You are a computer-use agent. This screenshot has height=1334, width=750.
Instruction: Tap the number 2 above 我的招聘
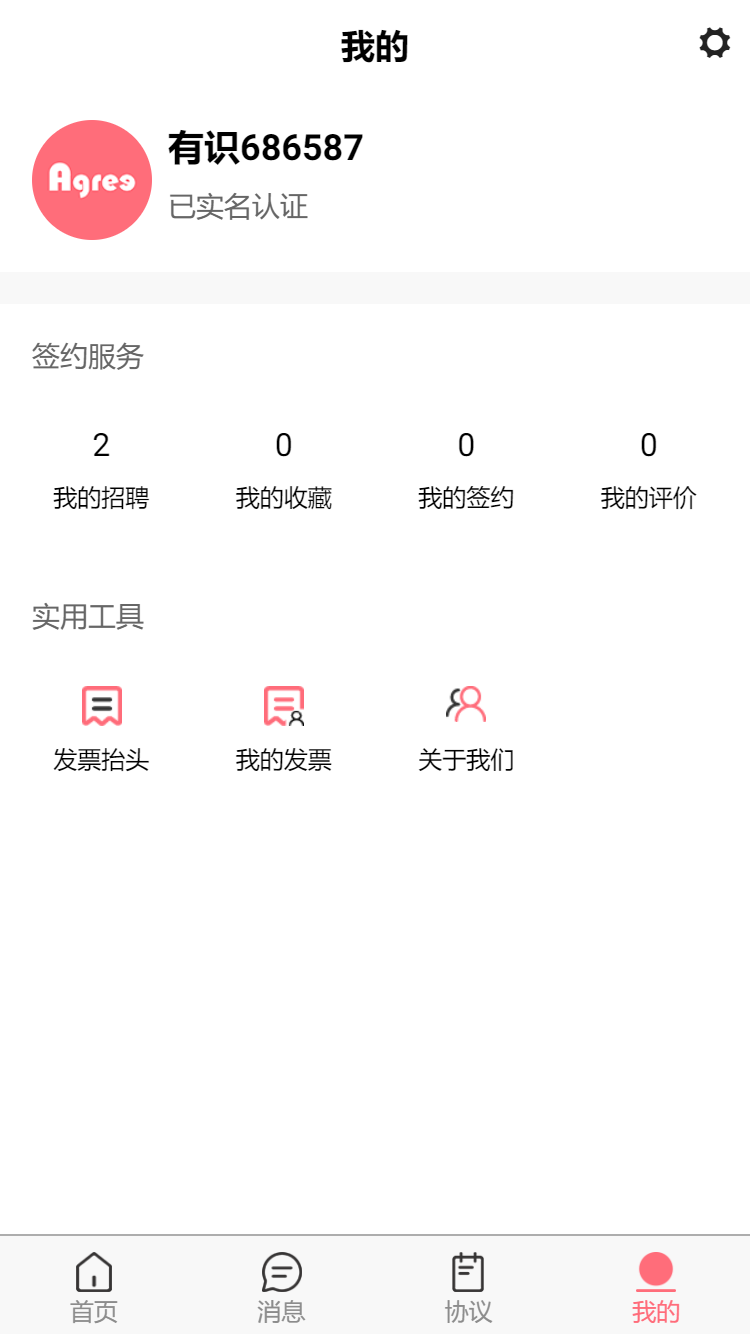tap(100, 446)
